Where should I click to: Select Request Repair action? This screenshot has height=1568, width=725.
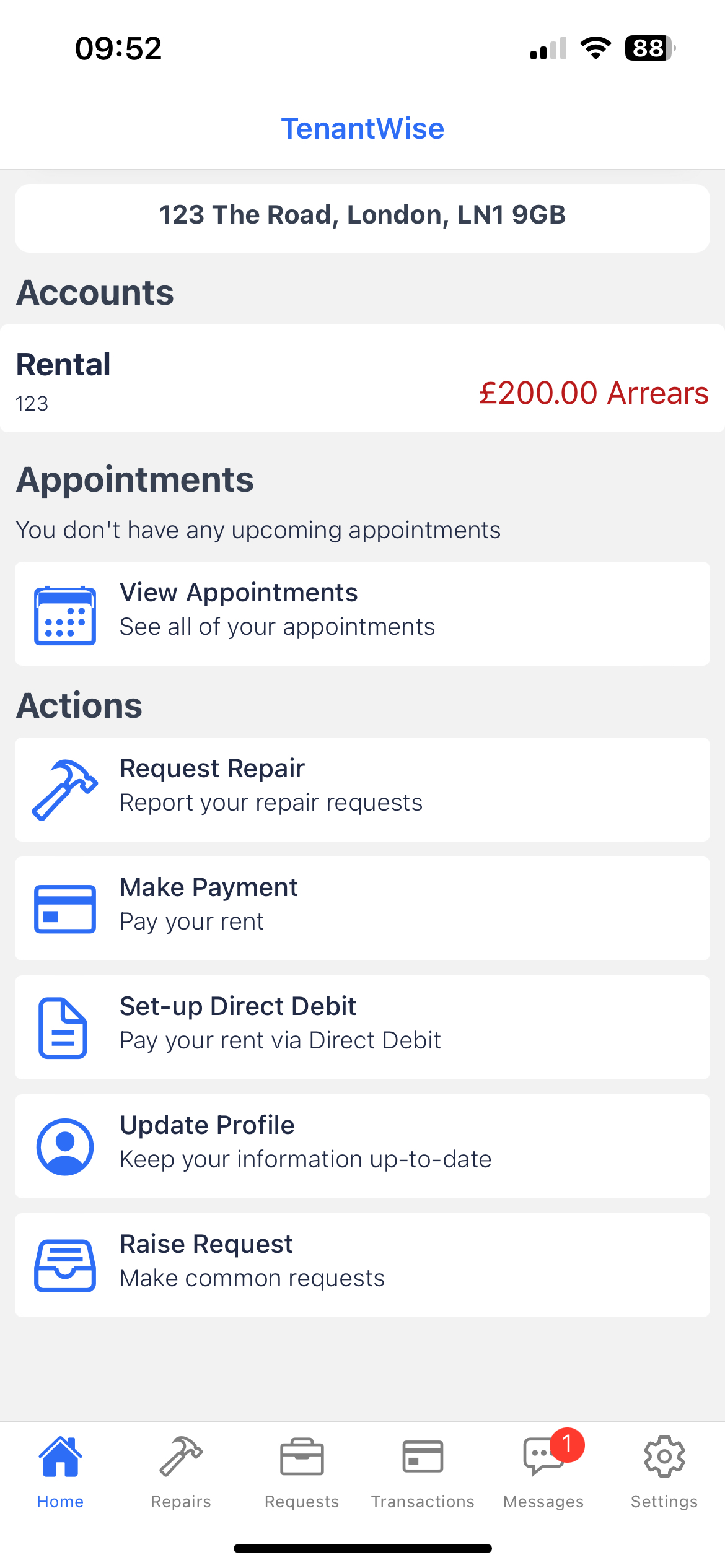tap(362, 790)
